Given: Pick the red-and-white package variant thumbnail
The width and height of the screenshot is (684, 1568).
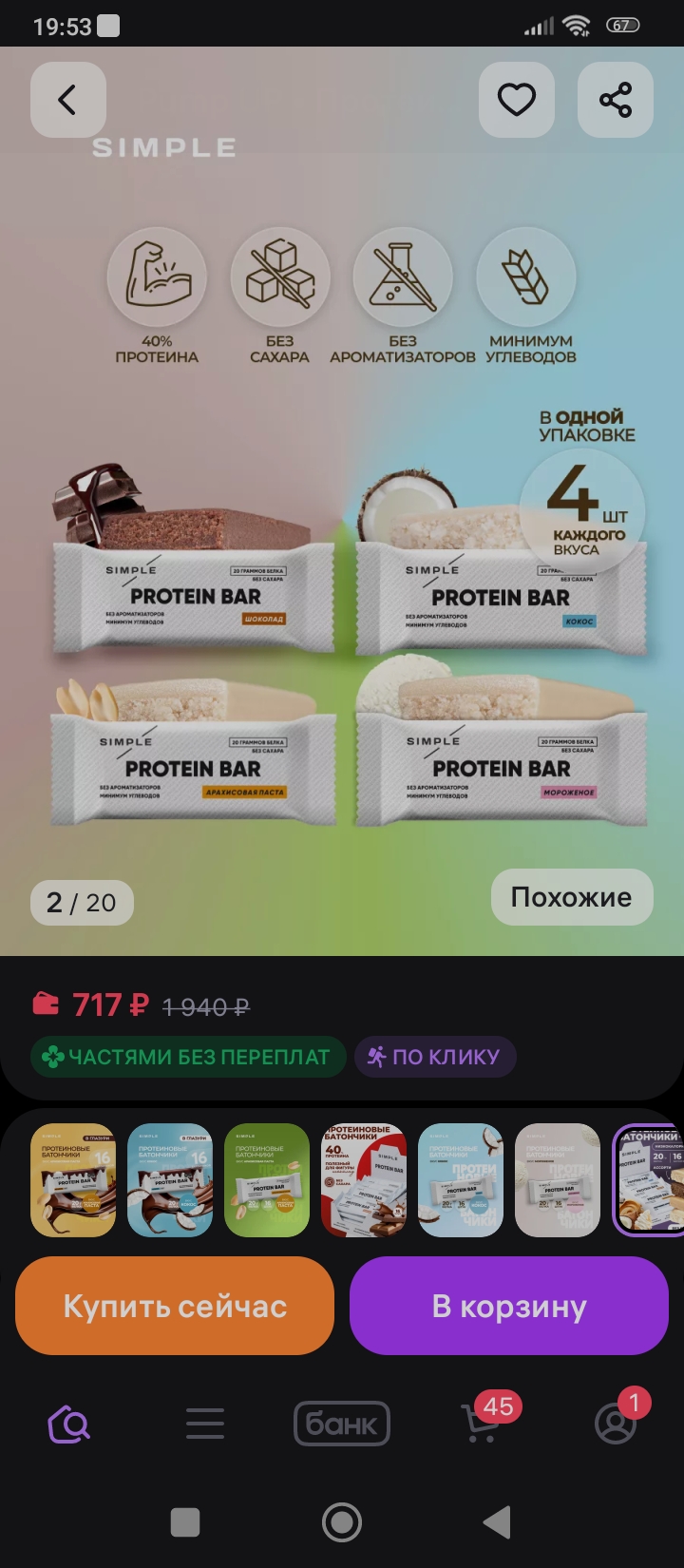Looking at the screenshot, I should 364,1180.
